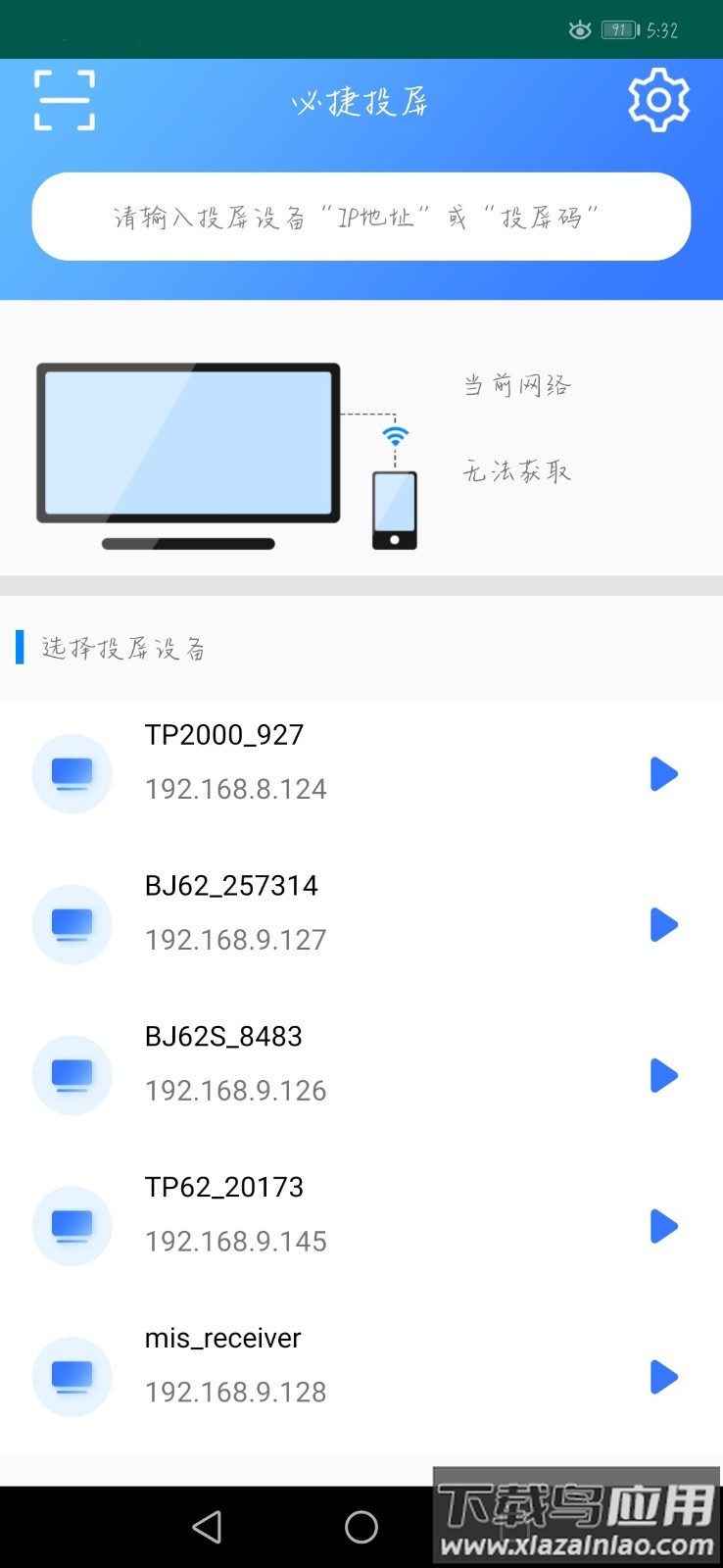Viewport: 723px width, 1568px height.
Task: Return to the home screen via system home
Action: point(361,1527)
